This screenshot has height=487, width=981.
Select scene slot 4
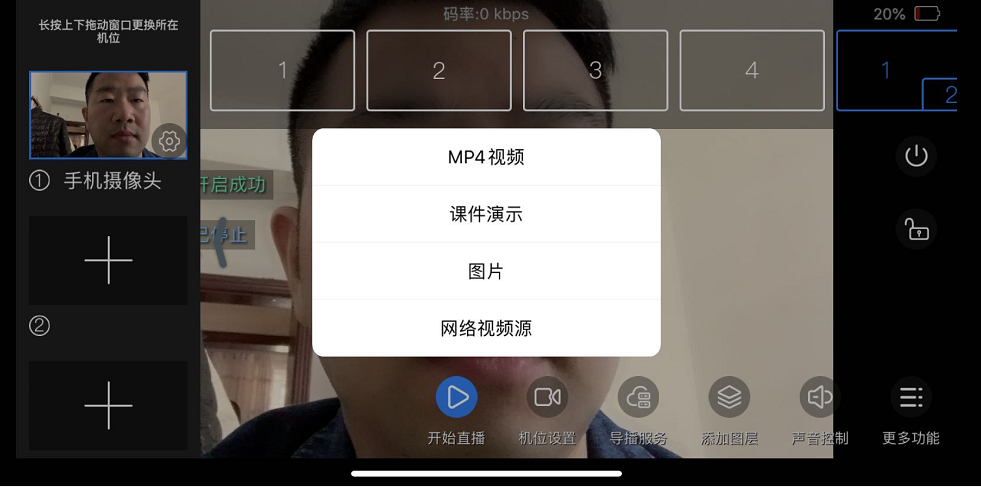click(x=752, y=71)
